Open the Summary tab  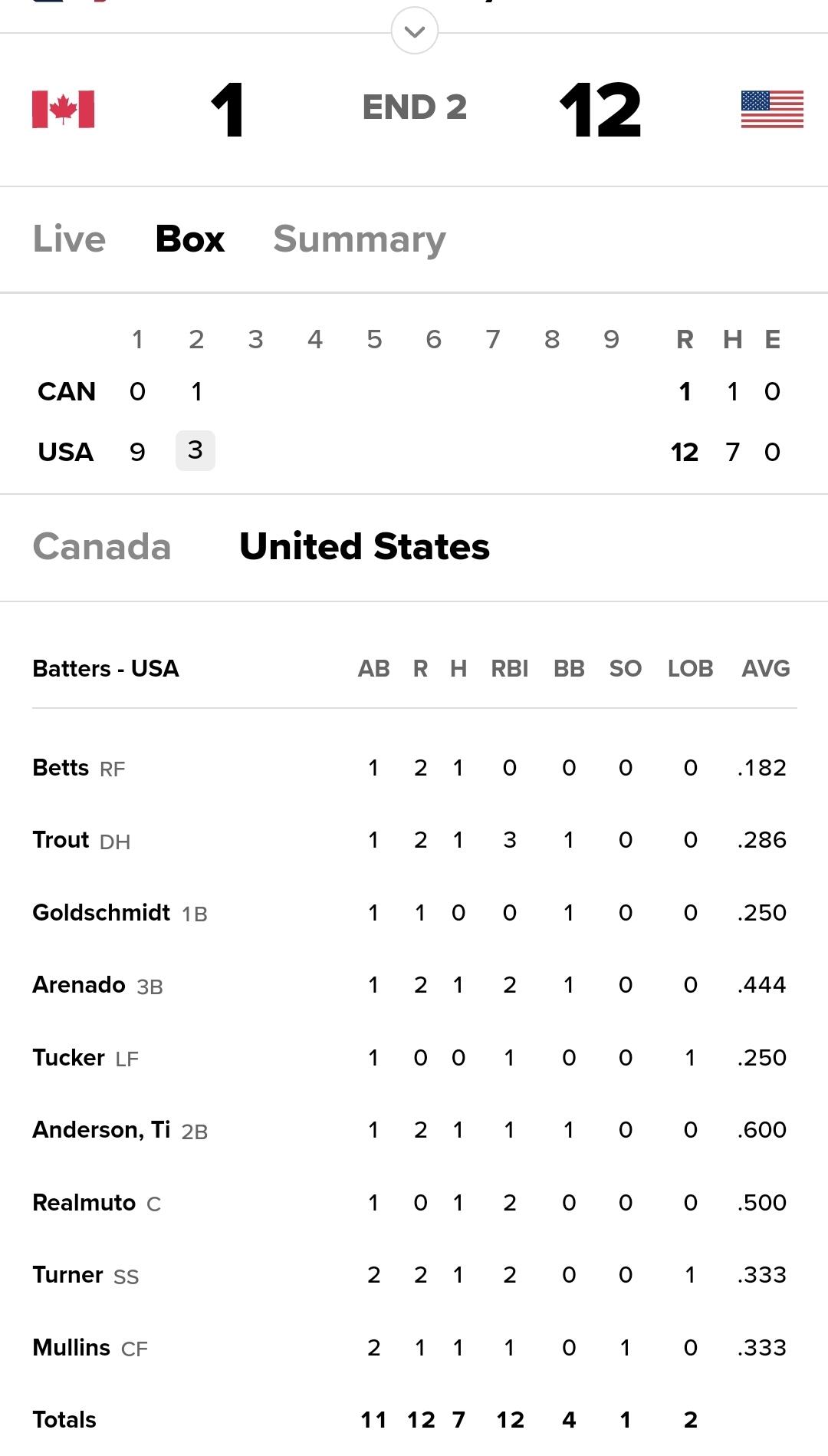[x=359, y=239]
